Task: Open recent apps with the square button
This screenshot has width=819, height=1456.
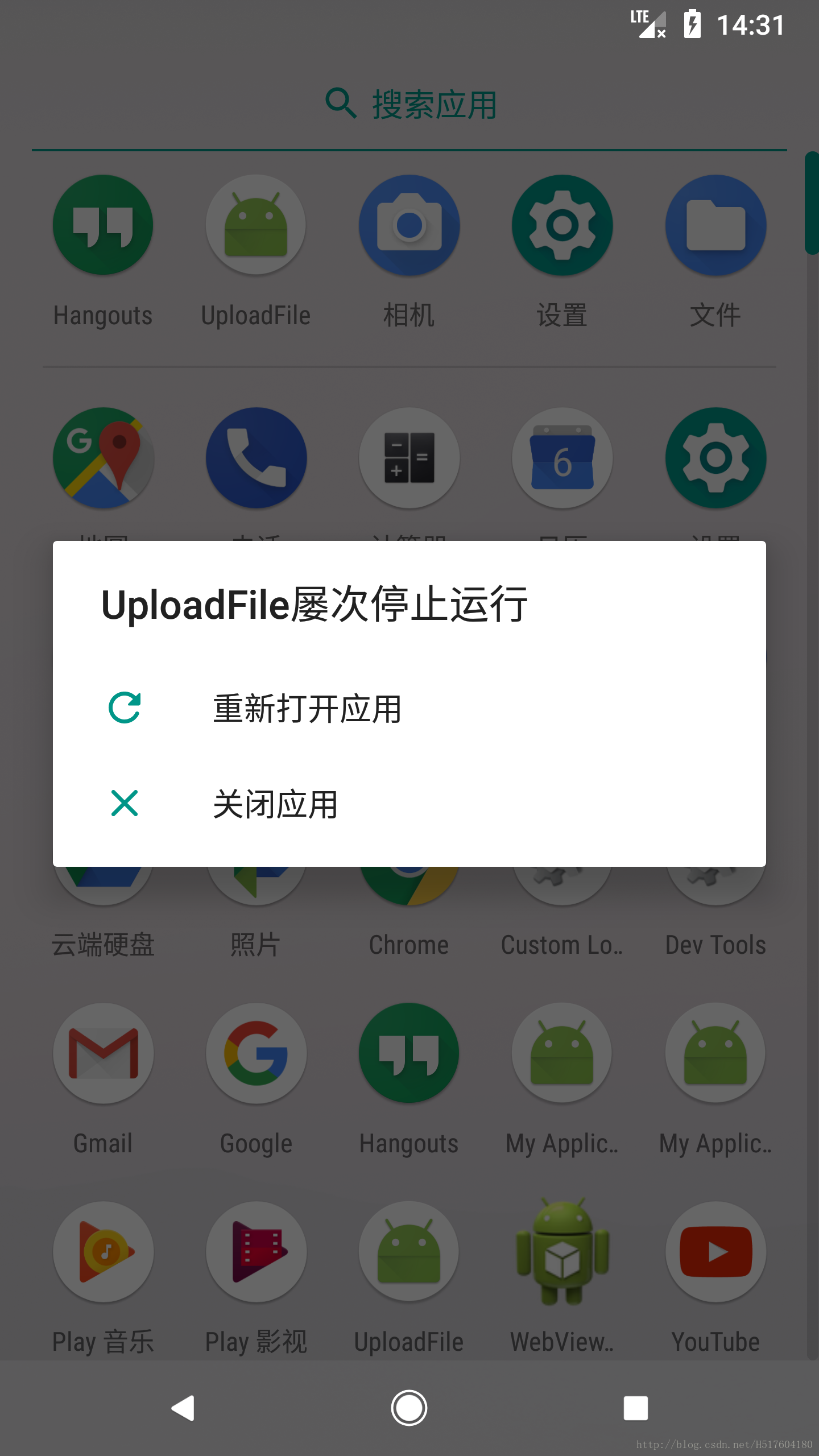Action: click(x=635, y=1408)
